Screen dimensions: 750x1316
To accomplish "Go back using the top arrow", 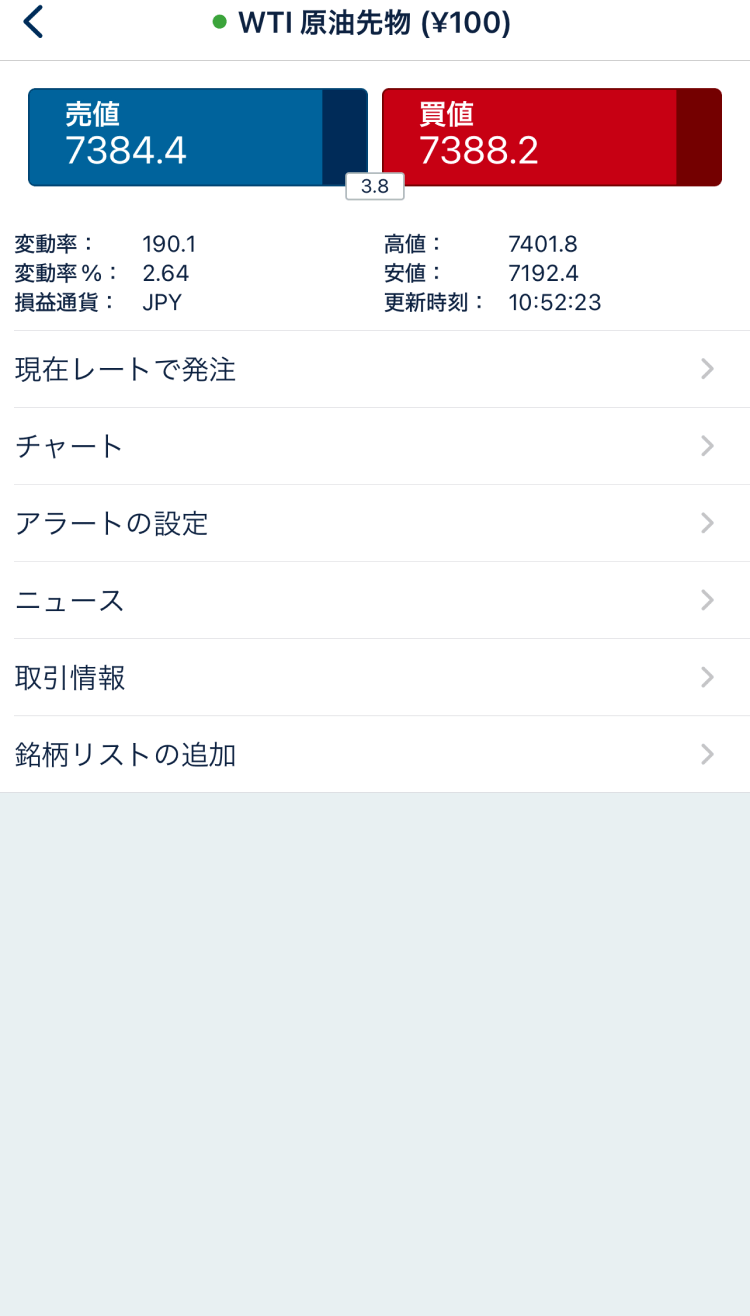I will click(x=34, y=22).
